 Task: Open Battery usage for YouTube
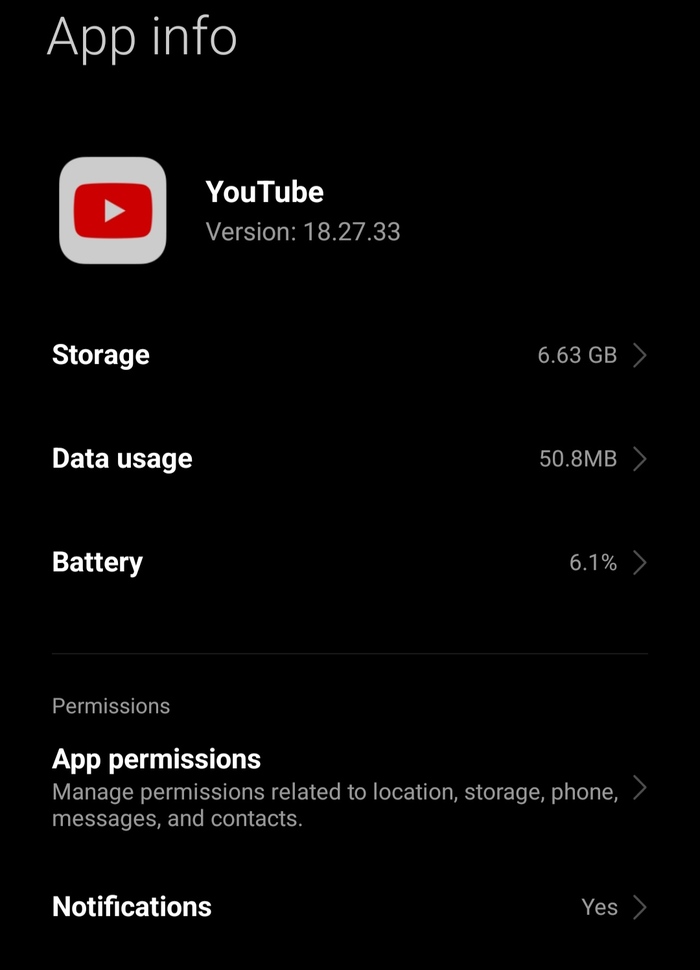[349, 562]
